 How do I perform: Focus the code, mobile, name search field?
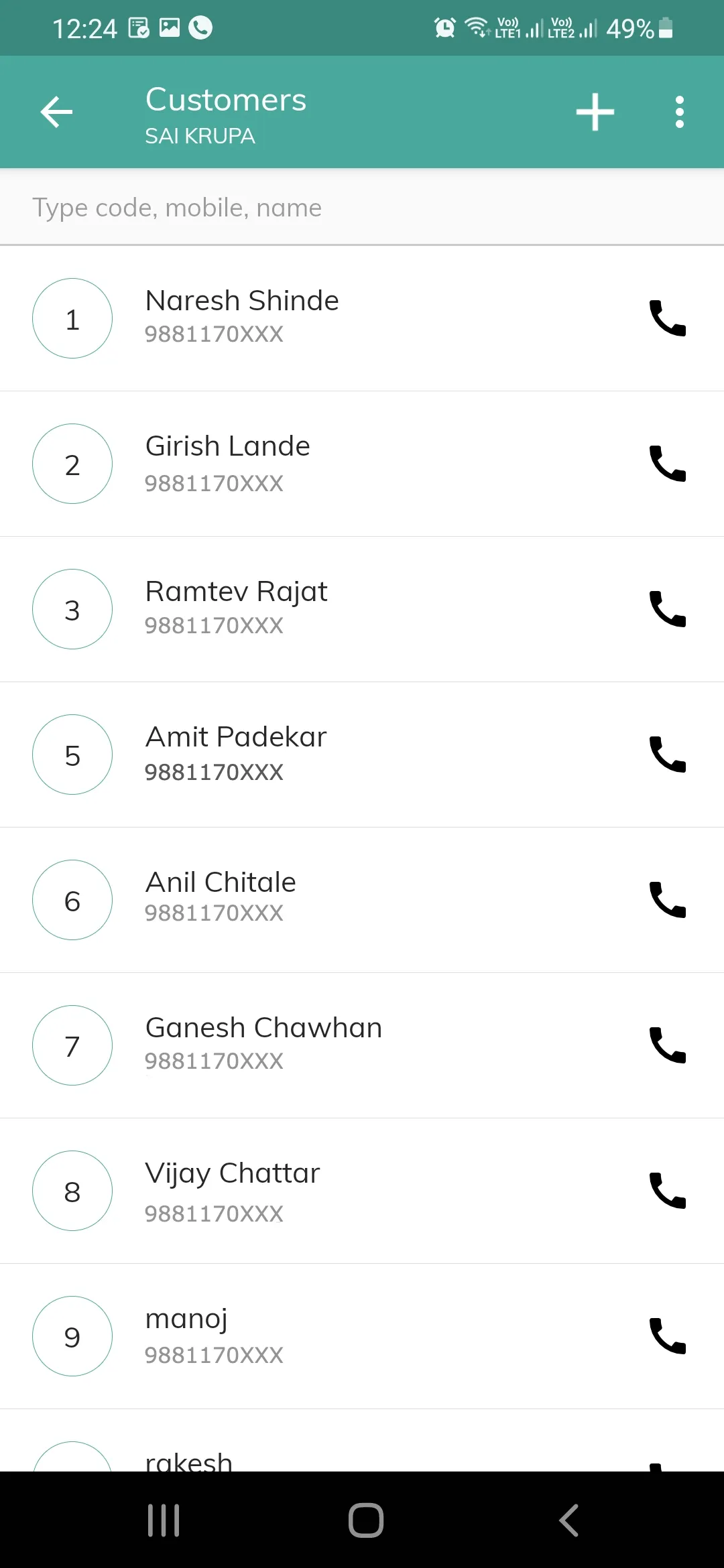point(362,208)
